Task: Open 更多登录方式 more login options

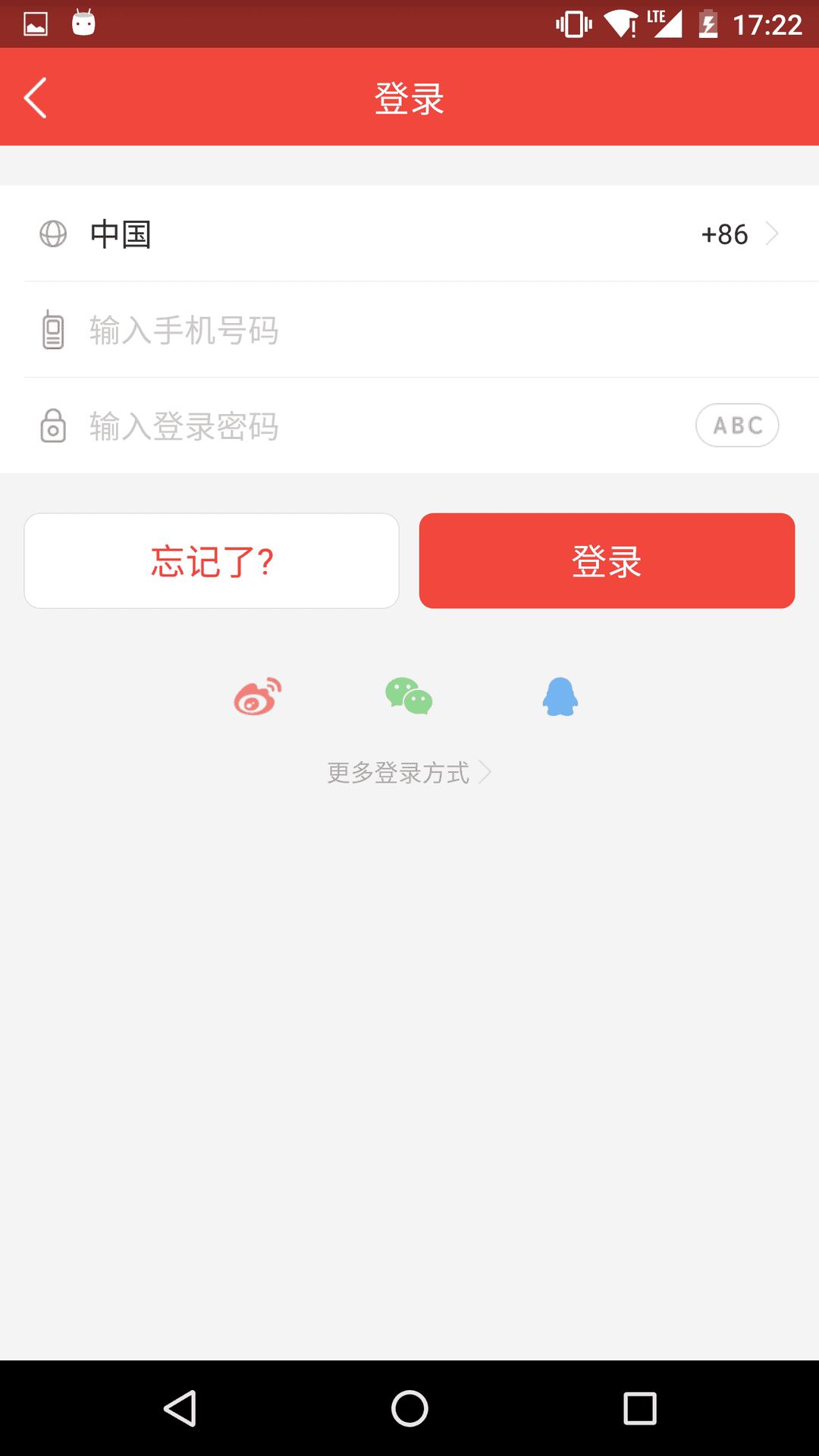Action: [409, 773]
